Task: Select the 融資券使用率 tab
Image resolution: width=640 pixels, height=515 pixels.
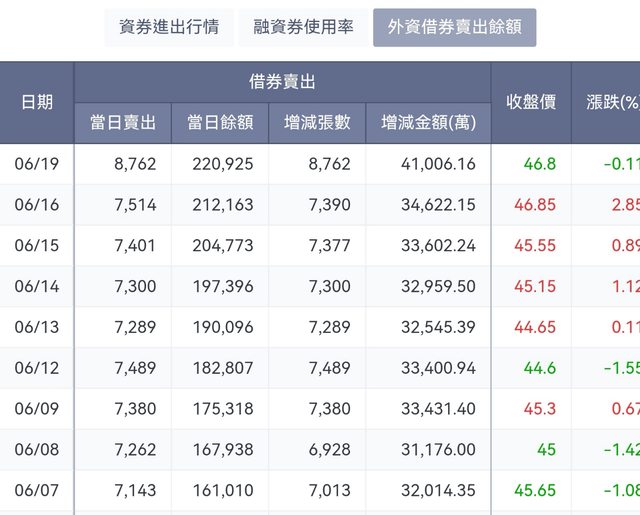Action: (x=303, y=28)
